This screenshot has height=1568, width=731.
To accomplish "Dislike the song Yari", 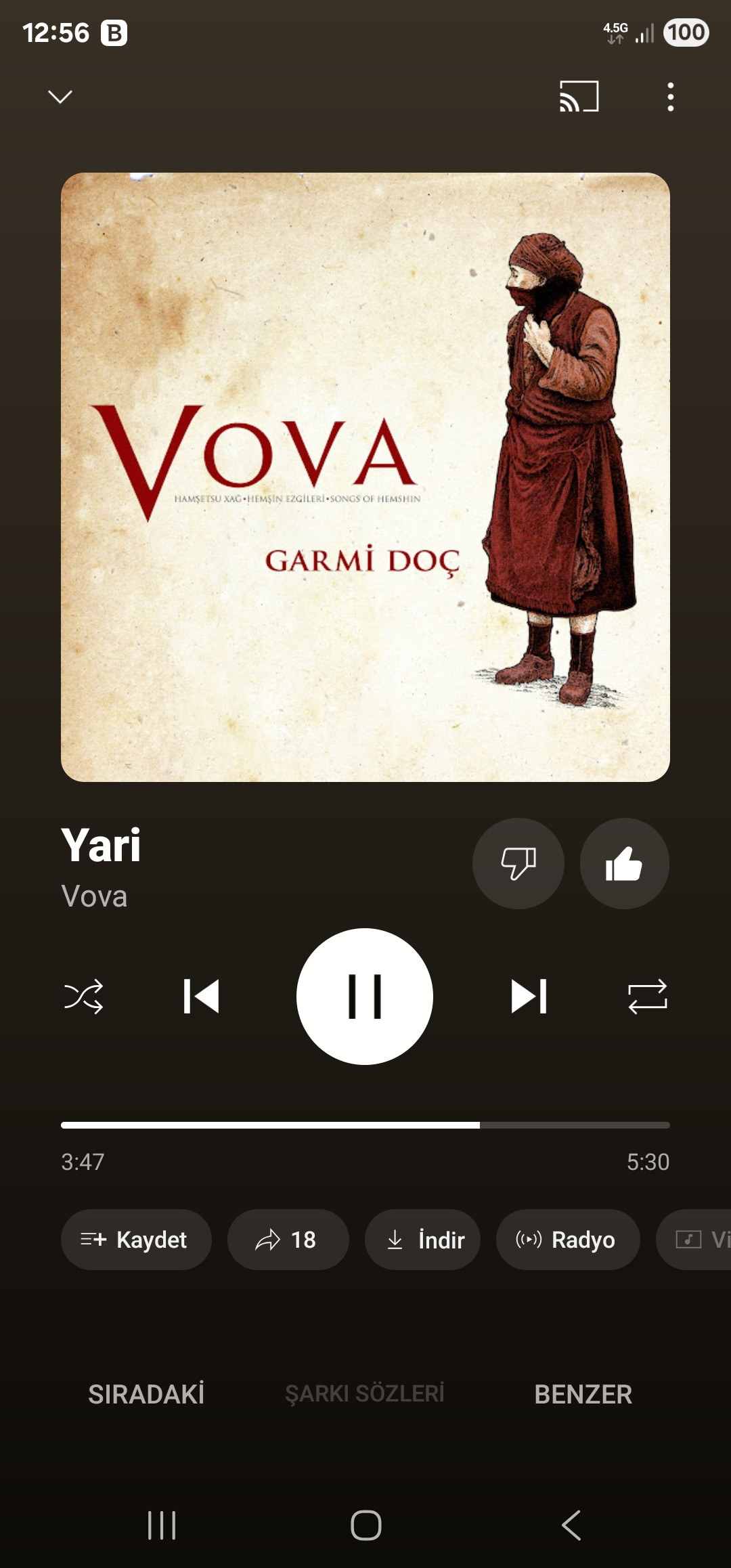I will tap(518, 863).
